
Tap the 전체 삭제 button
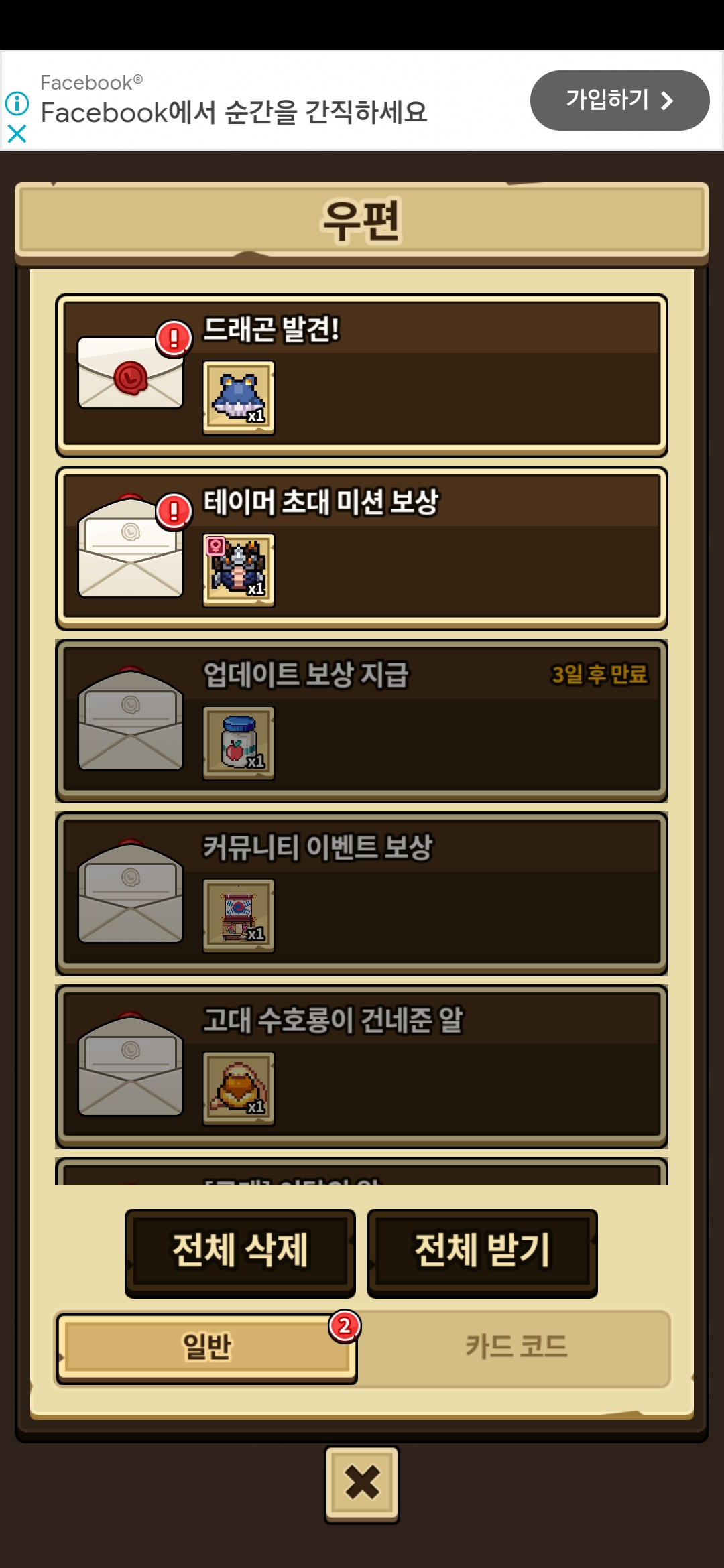(x=240, y=1252)
